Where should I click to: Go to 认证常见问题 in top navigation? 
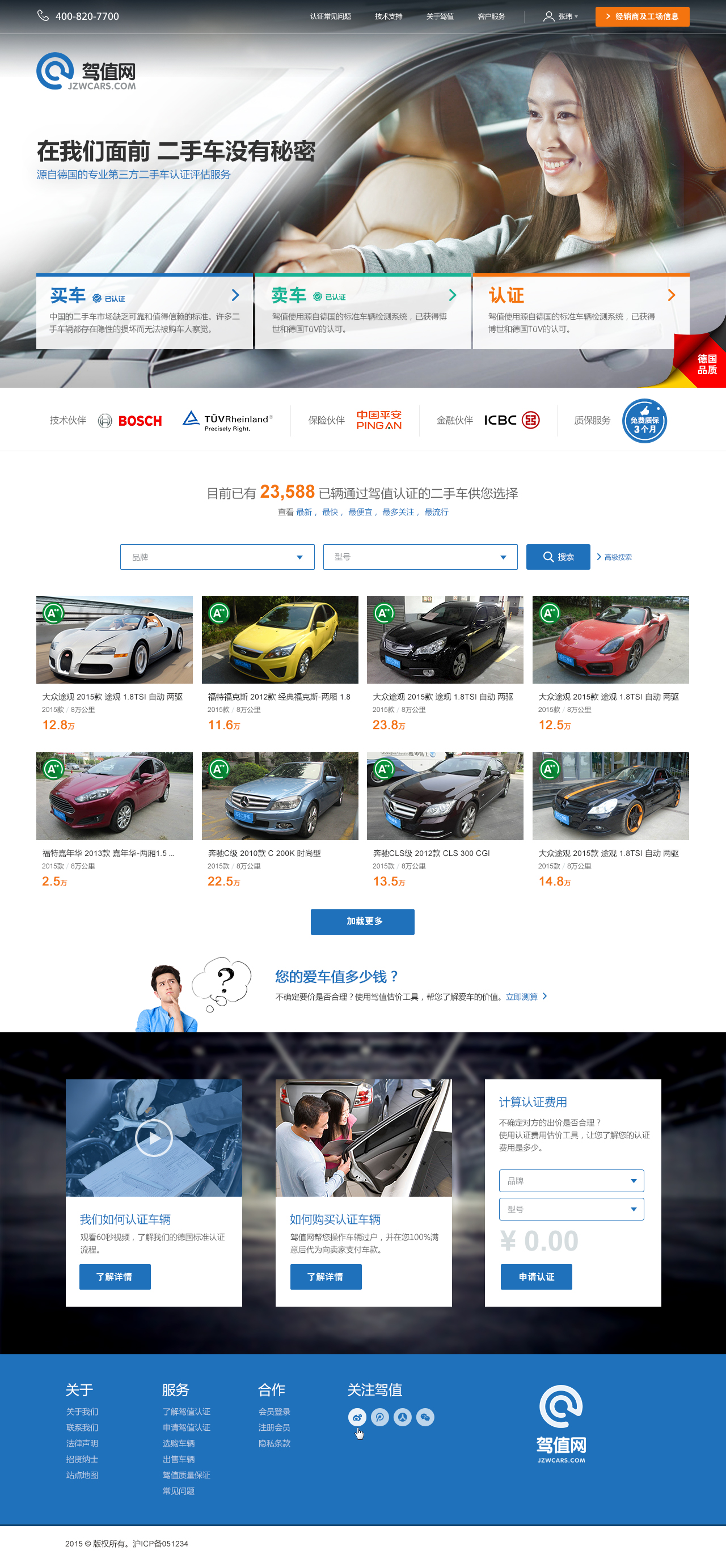pyautogui.click(x=330, y=16)
